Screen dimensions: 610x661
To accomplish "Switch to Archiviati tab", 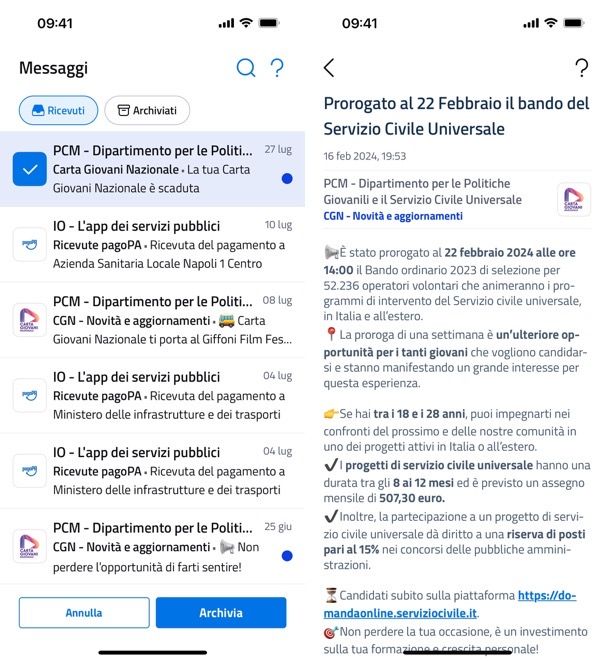I will pyautogui.click(x=147, y=110).
